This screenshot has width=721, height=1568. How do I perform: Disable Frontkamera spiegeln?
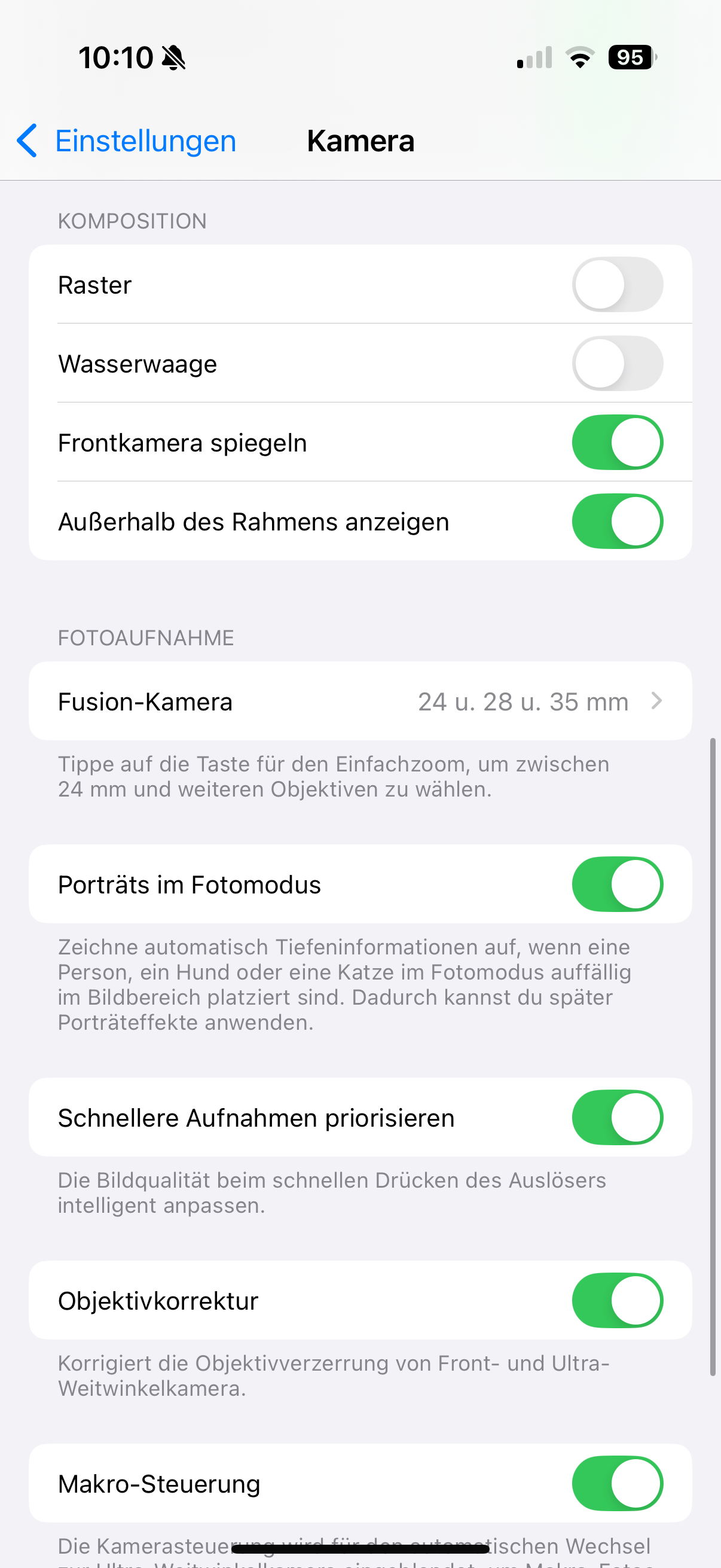click(x=617, y=443)
